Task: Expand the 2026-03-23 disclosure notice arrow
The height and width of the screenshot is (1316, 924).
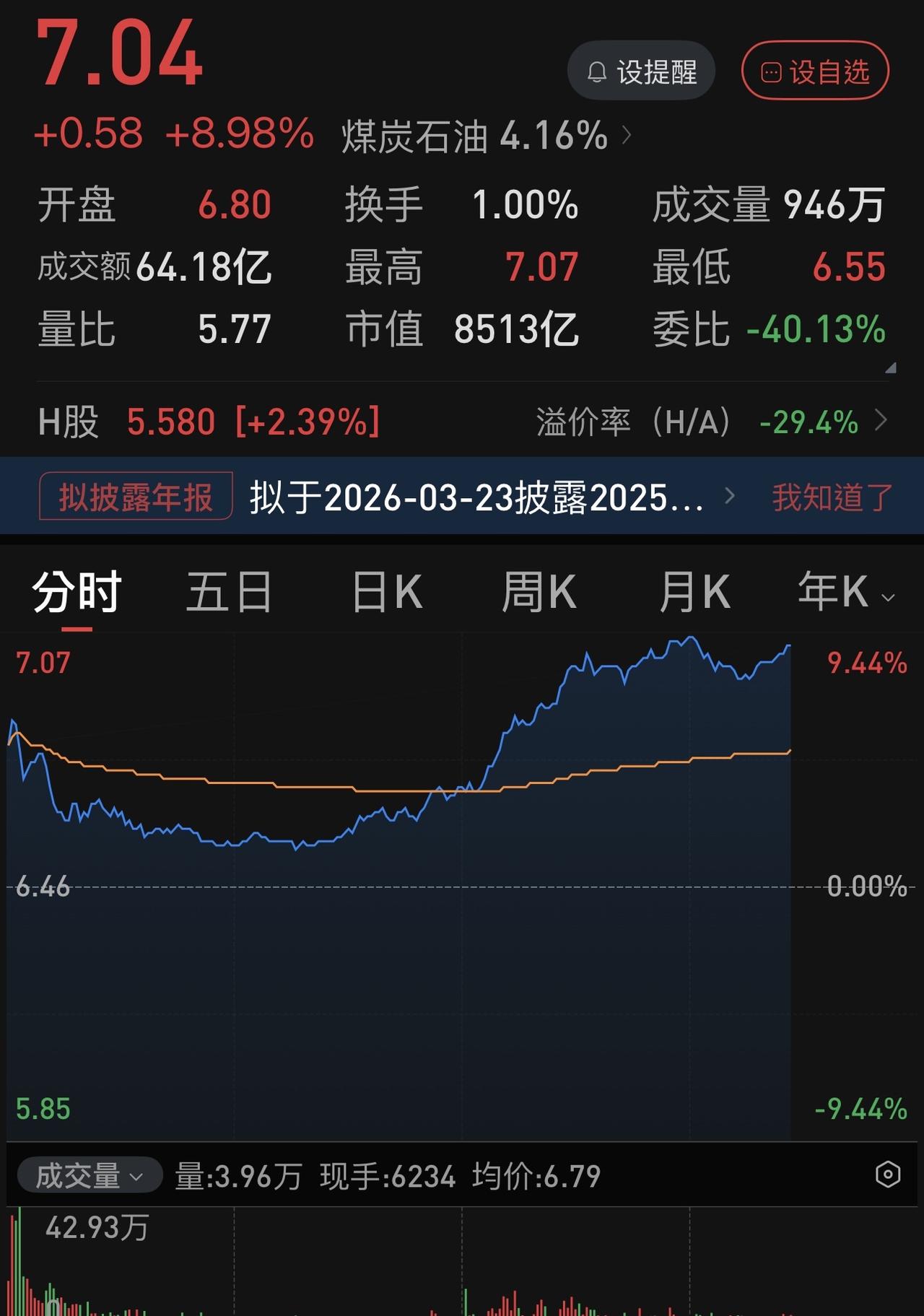Action: click(x=732, y=495)
